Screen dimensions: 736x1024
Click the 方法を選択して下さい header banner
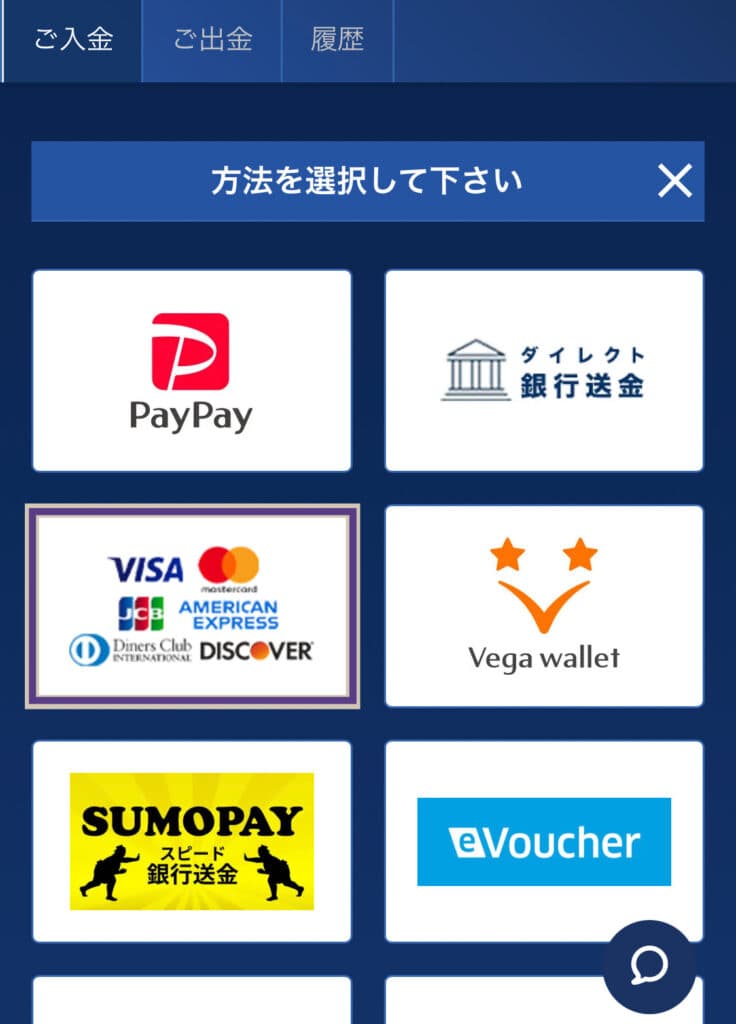[368, 180]
